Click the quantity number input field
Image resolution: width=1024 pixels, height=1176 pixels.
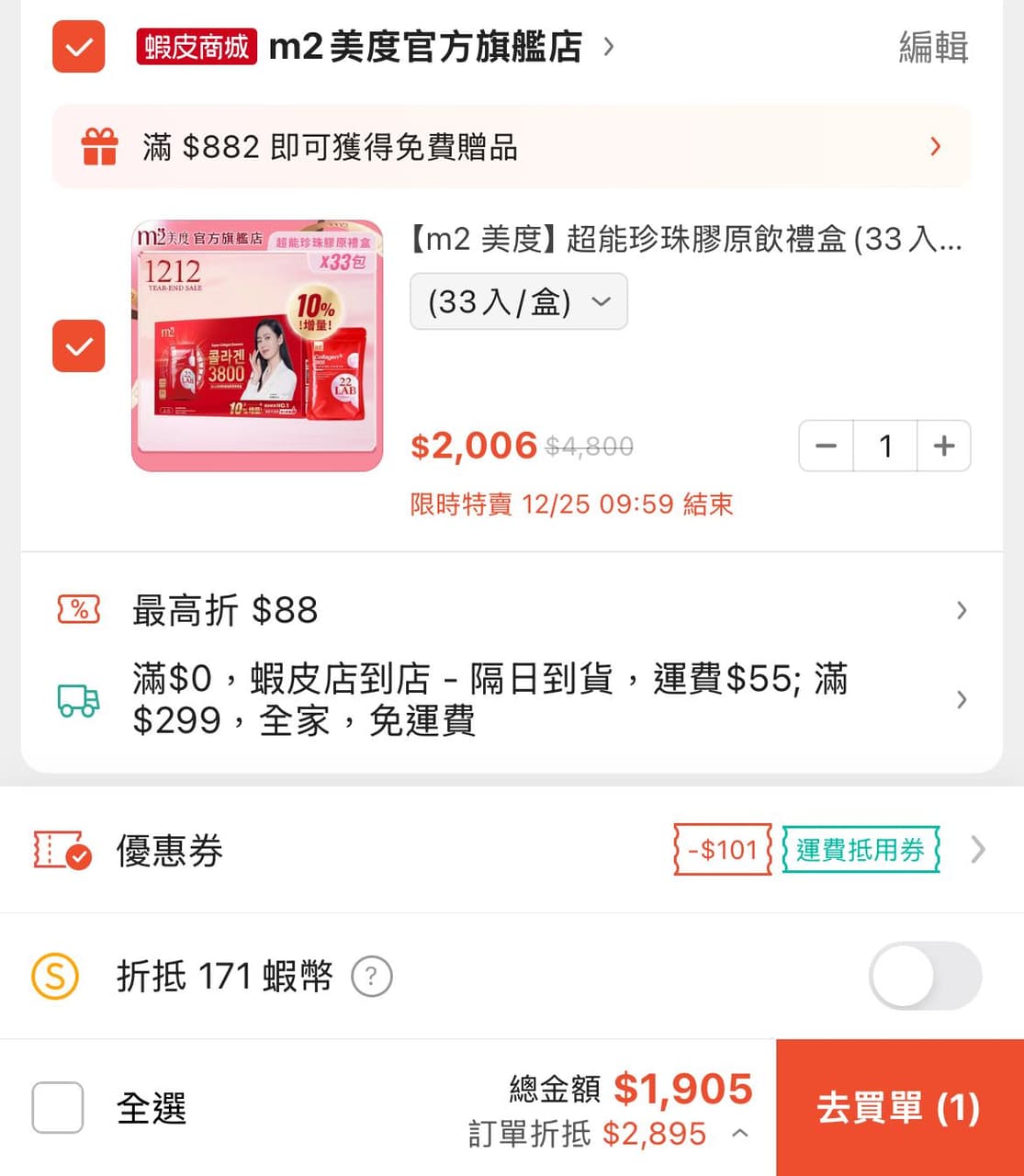pyautogui.click(x=884, y=446)
